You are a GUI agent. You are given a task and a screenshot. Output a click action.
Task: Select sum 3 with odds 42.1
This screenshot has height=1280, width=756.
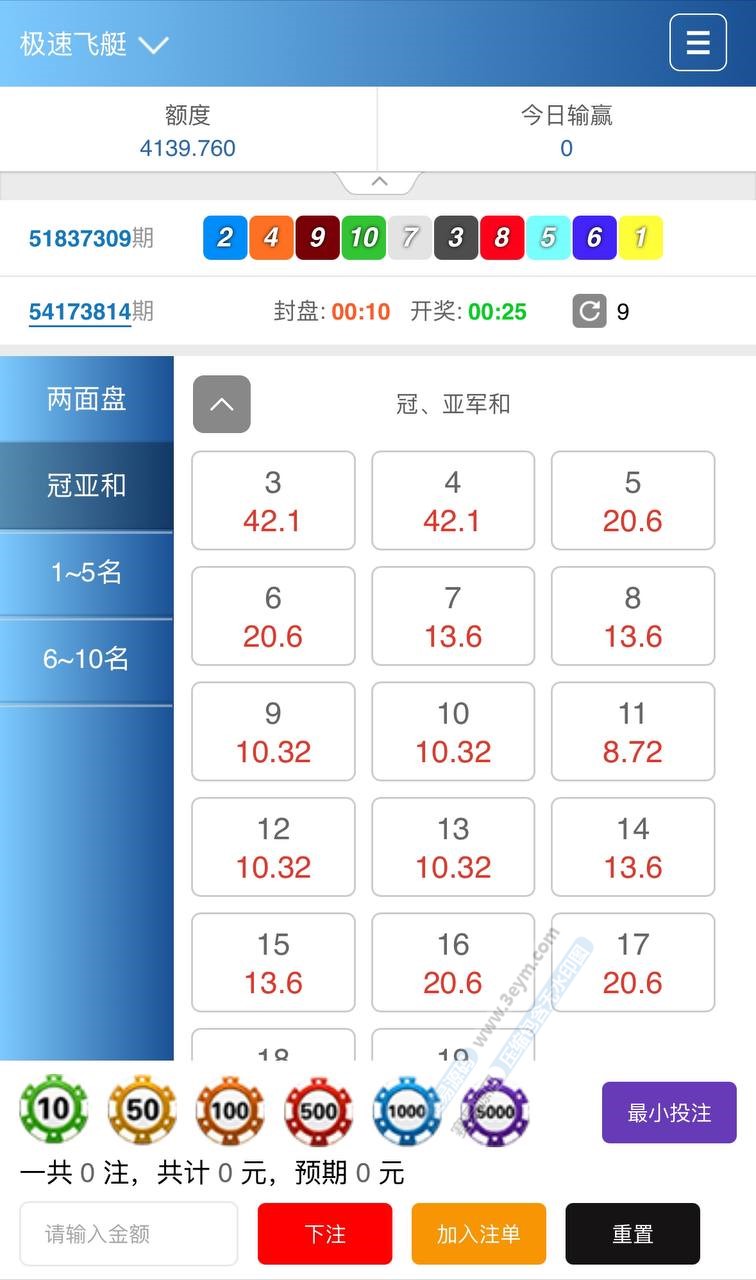[x=273, y=500]
